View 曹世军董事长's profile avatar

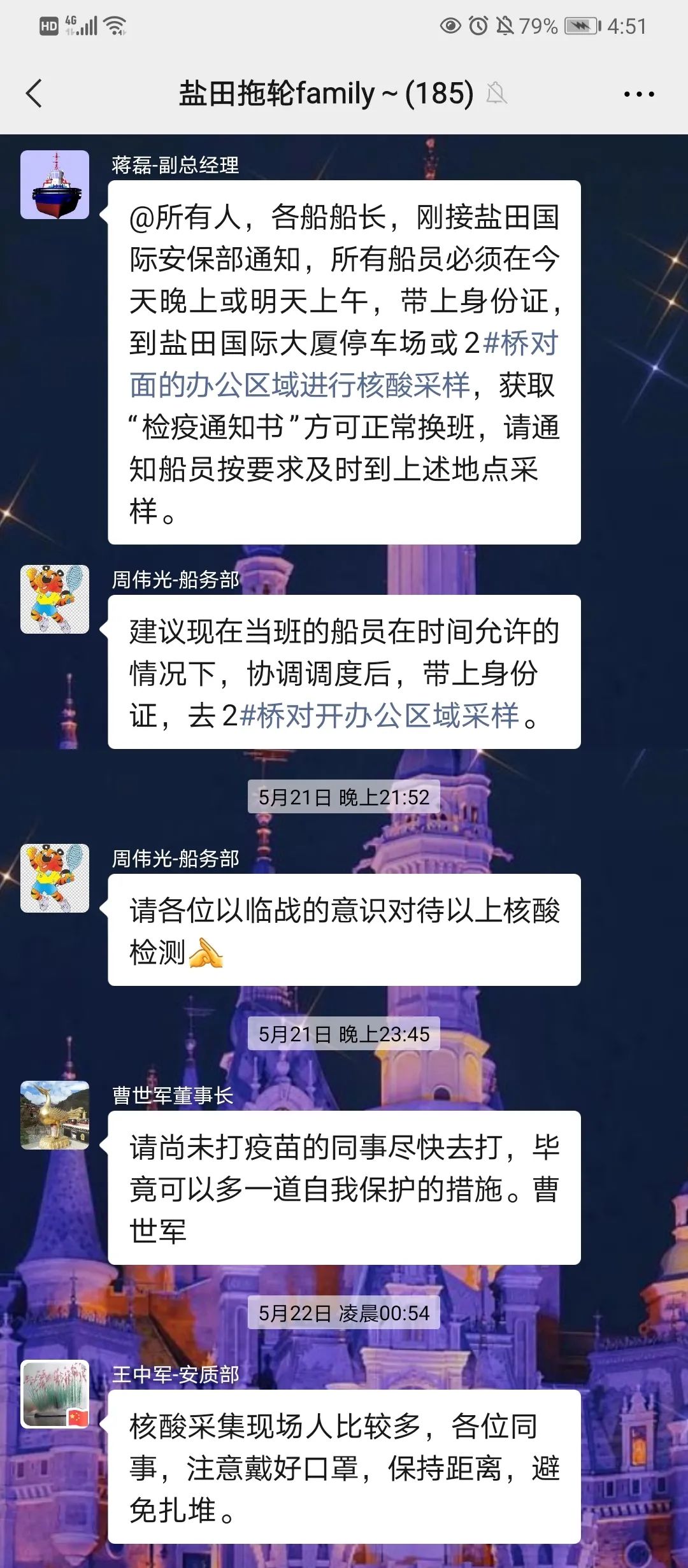click(x=55, y=1115)
